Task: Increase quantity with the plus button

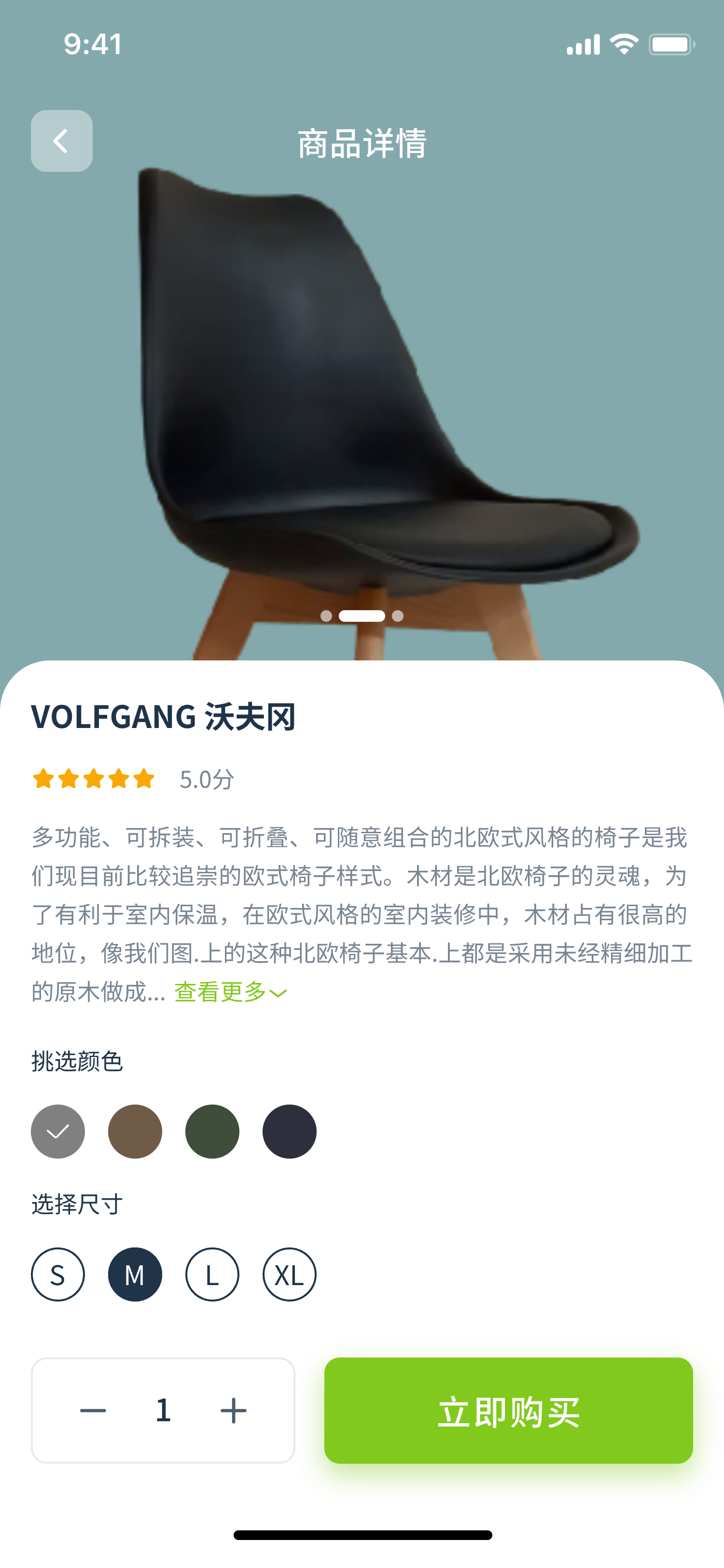Action: pyautogui.click(x=234, y=1410)
